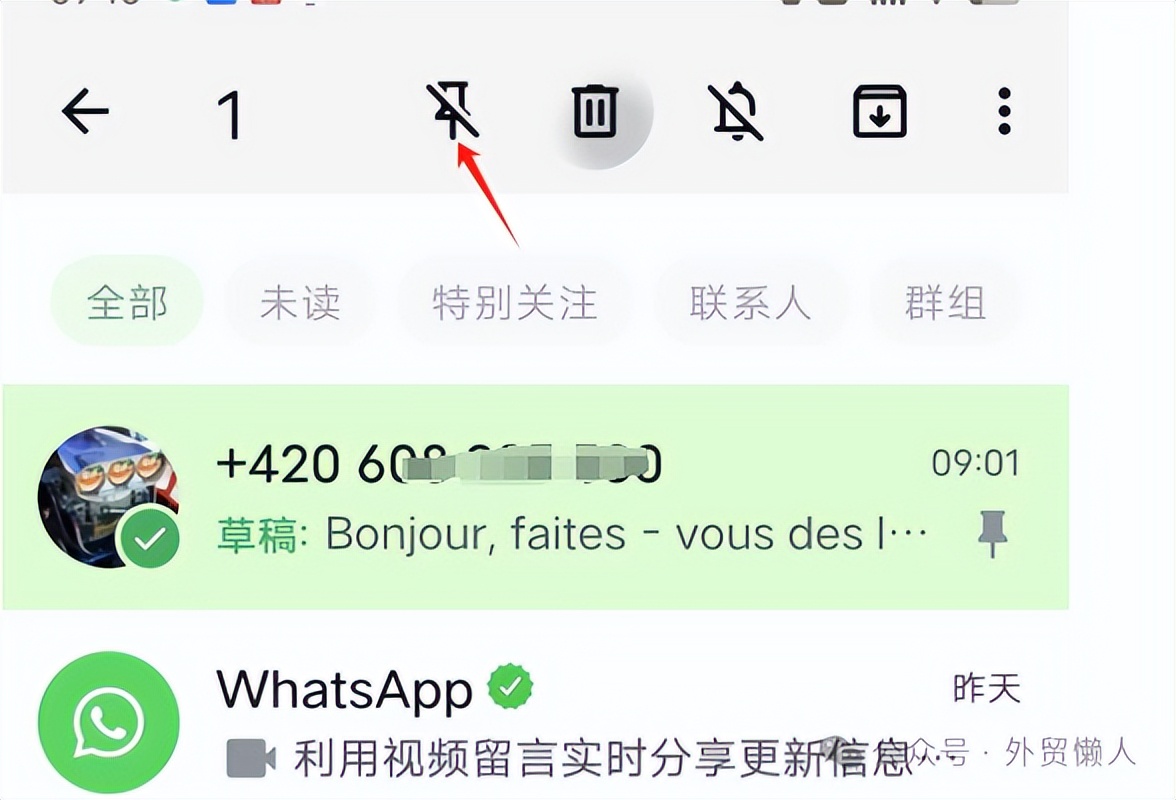This screenshot has height=800, width=1176.
Task: Switch to the 群组 filter
Action: point(945,302)
